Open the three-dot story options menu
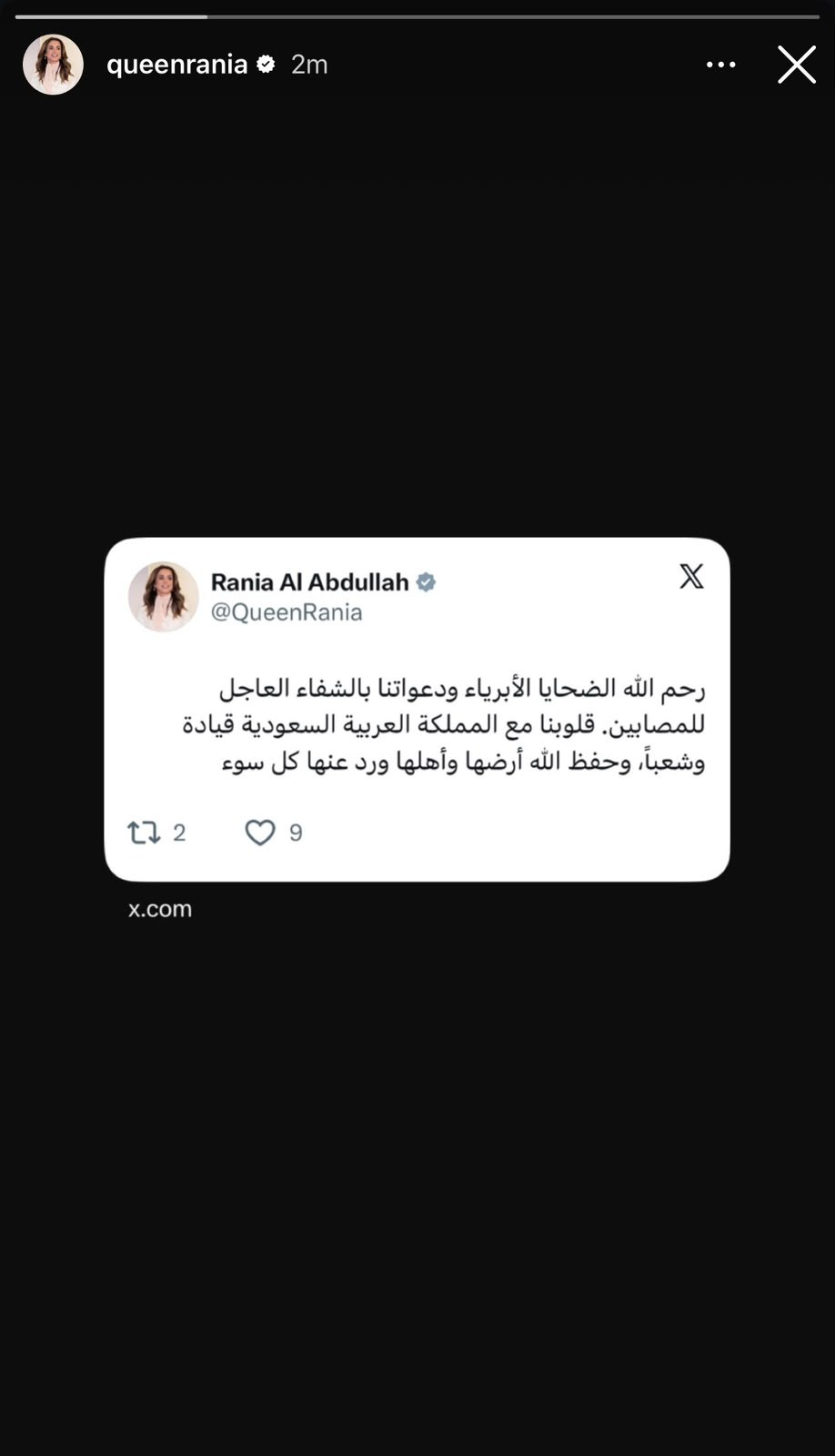Viewport: 835px width, 1456px height. (x=721, y=65)
